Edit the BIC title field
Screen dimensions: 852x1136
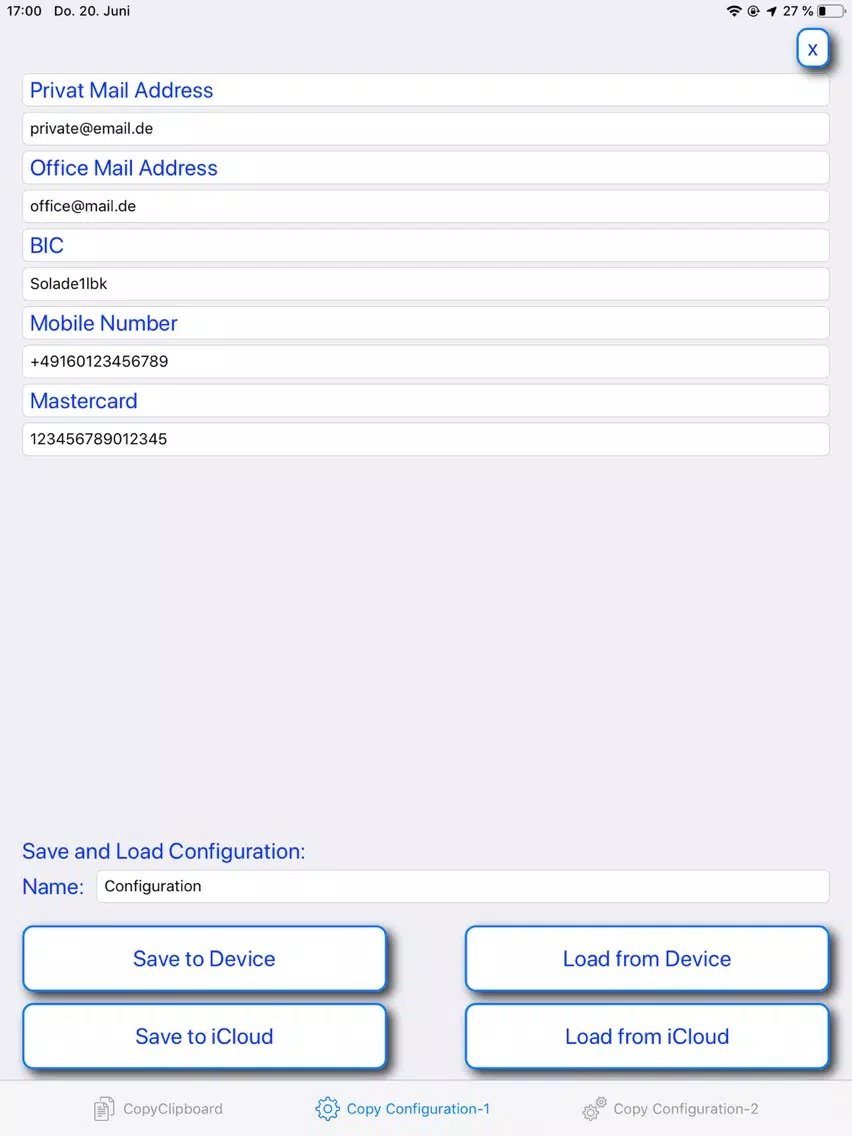(x=425, y=245)
